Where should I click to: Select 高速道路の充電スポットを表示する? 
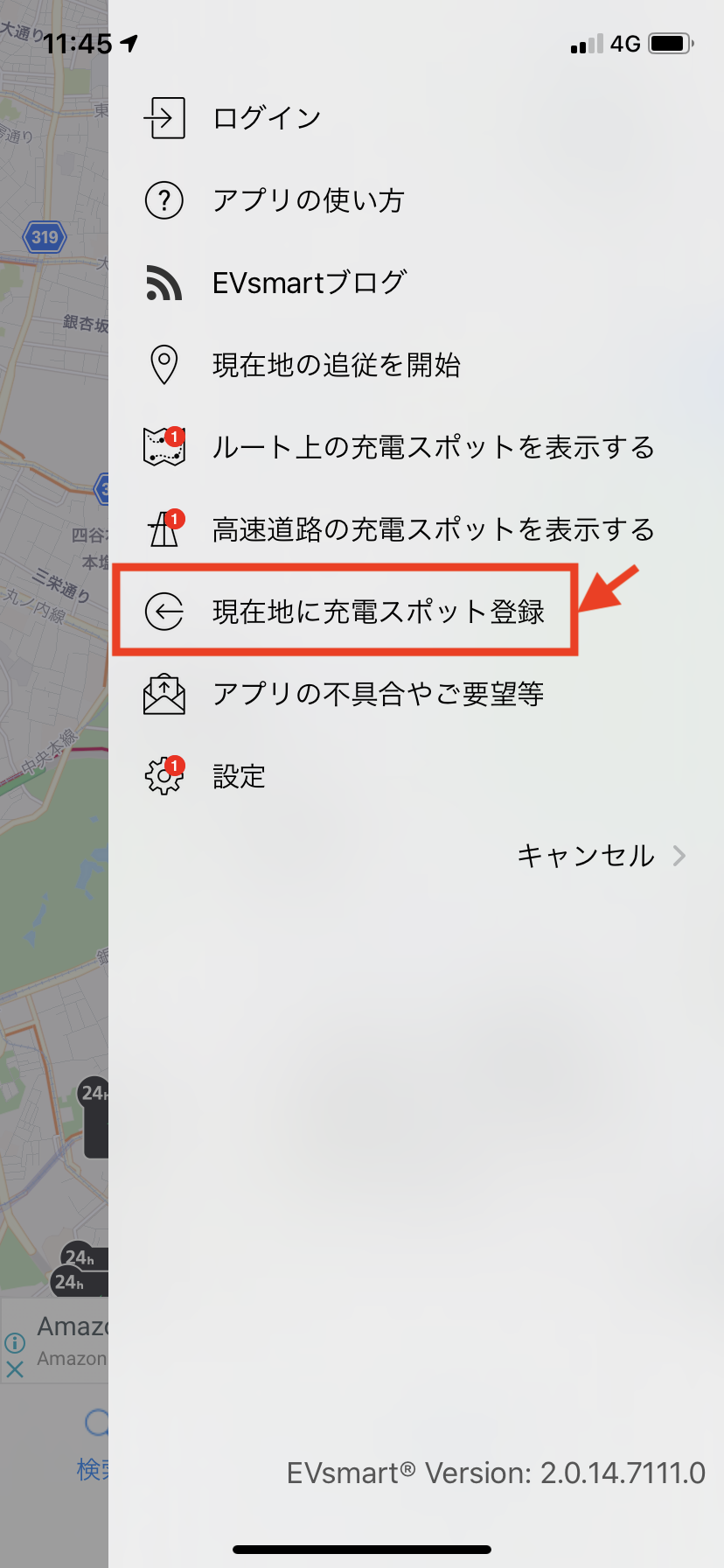433,529
